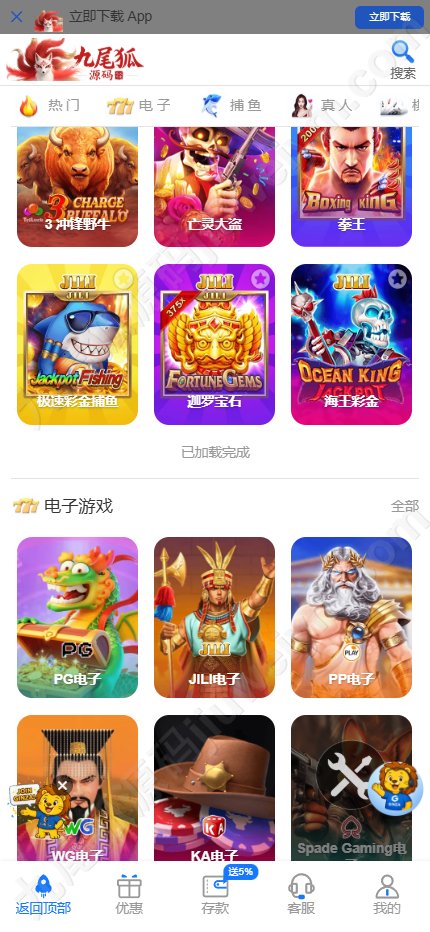Open the 拳王 Boxing King game

tap(351, 187)
